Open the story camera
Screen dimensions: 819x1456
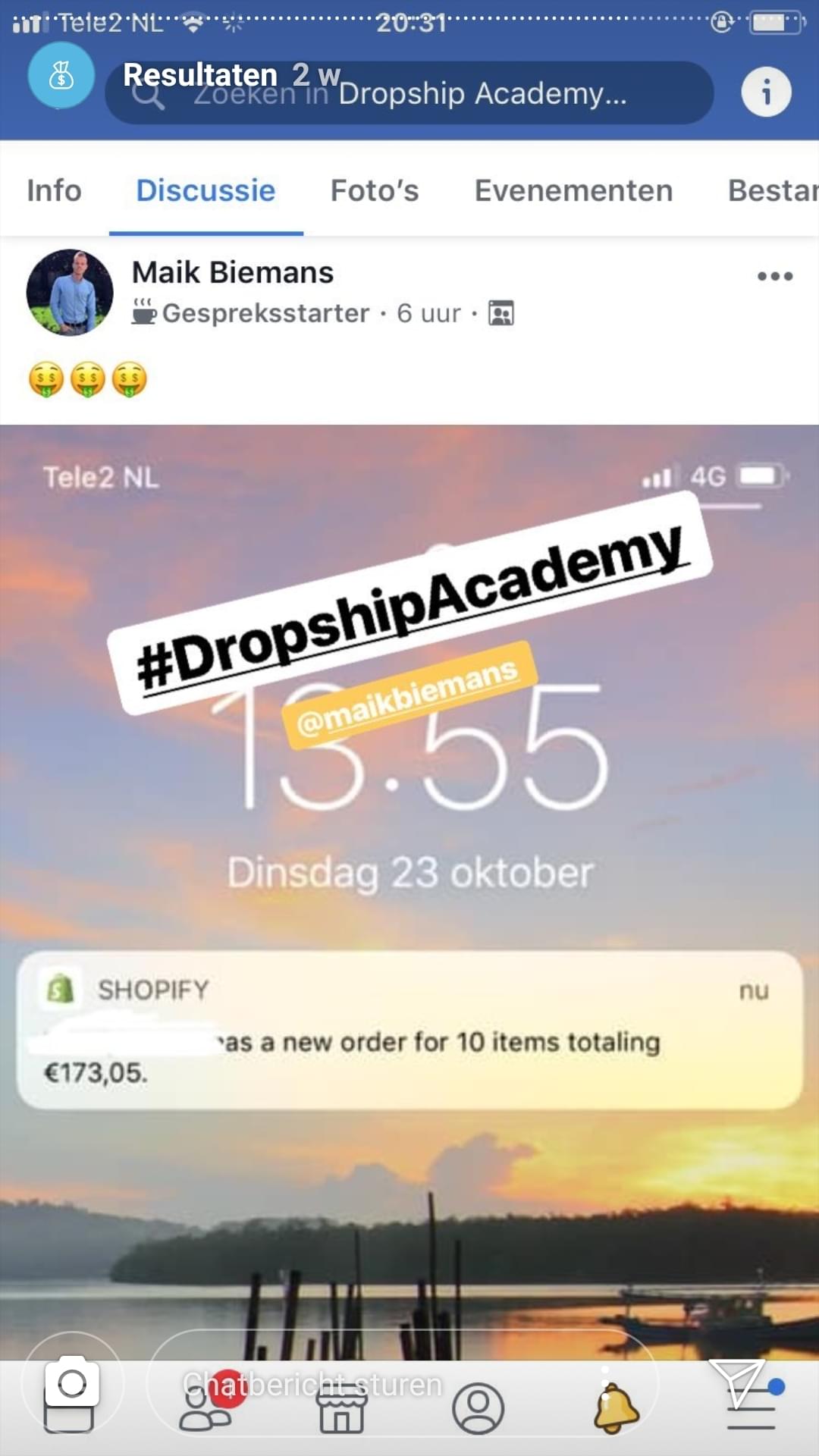72,1383
